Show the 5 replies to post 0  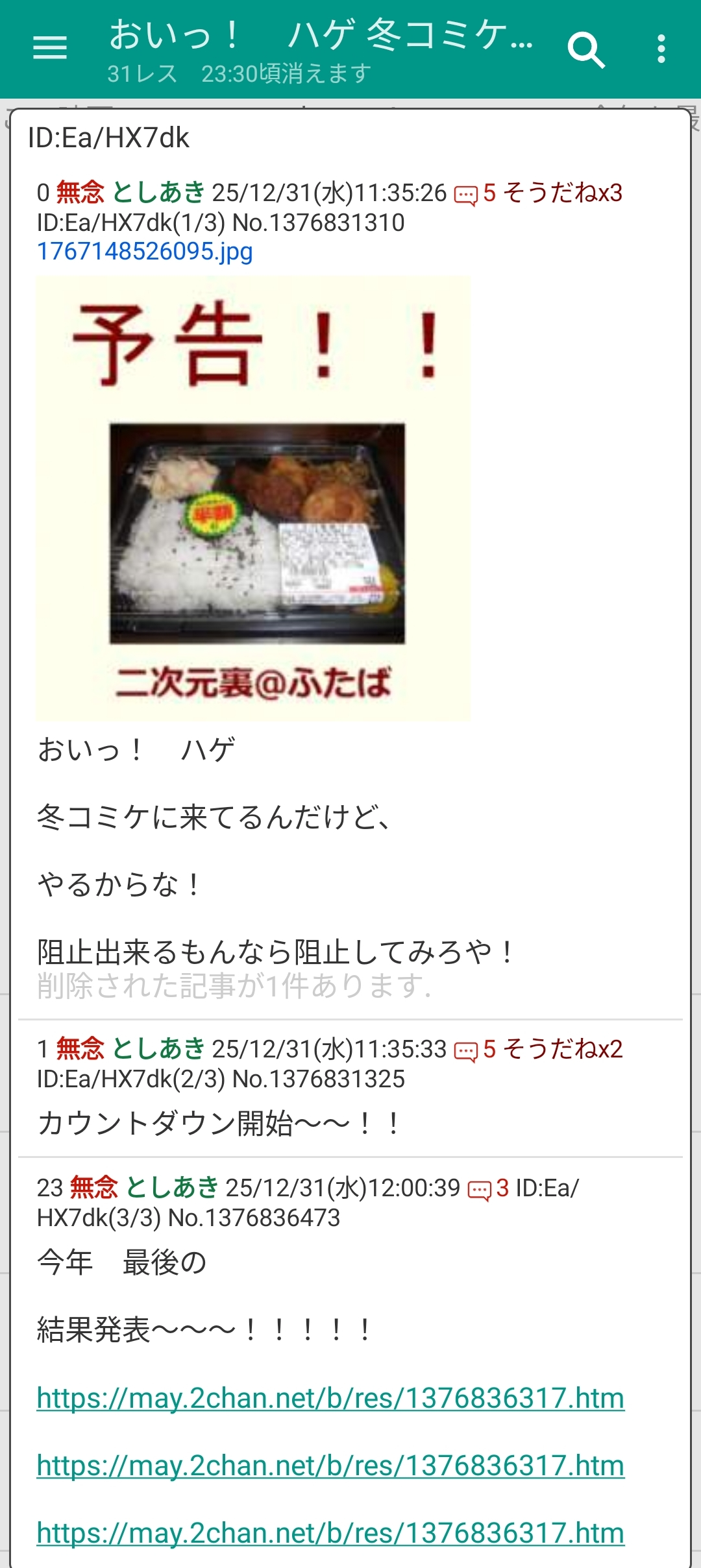click(x=474, y=193)
